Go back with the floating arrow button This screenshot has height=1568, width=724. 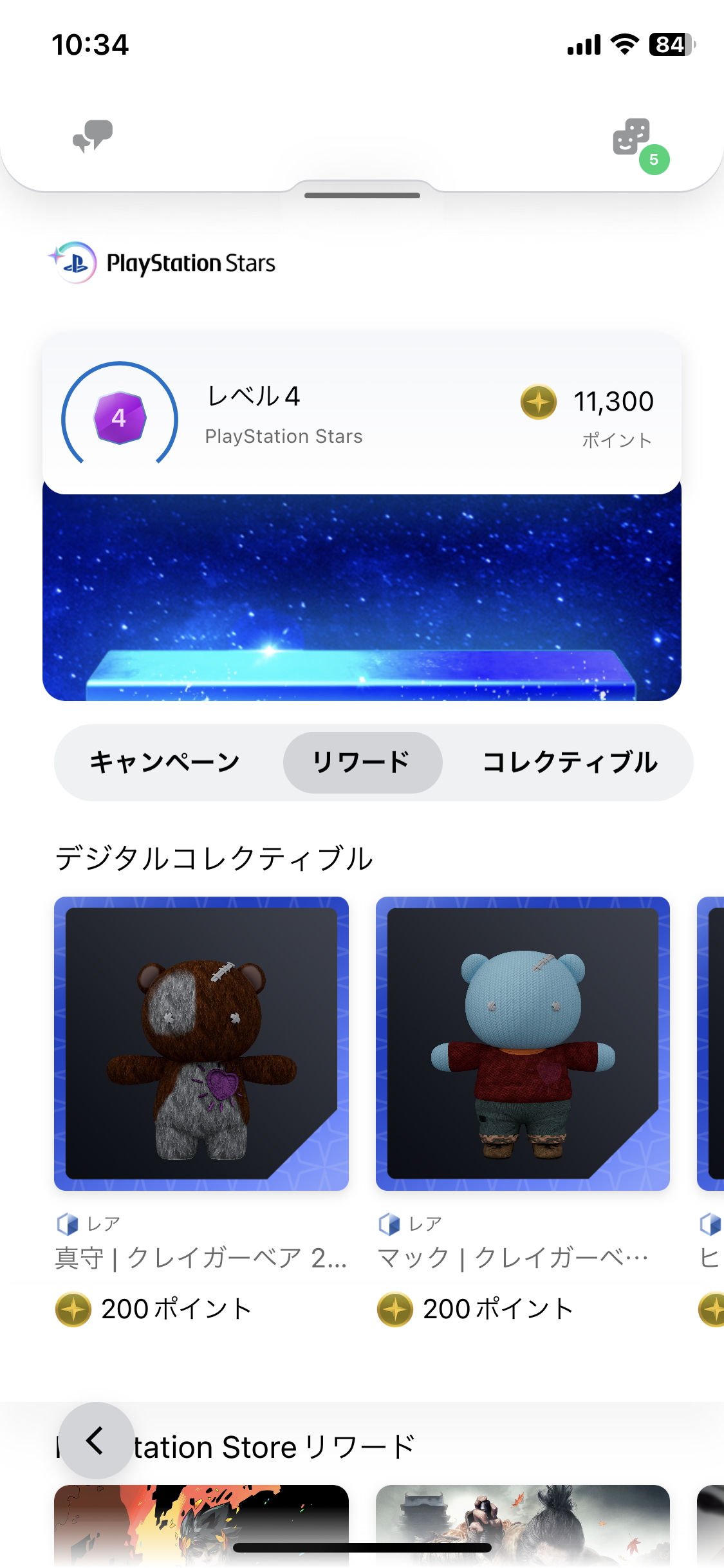97,1440
